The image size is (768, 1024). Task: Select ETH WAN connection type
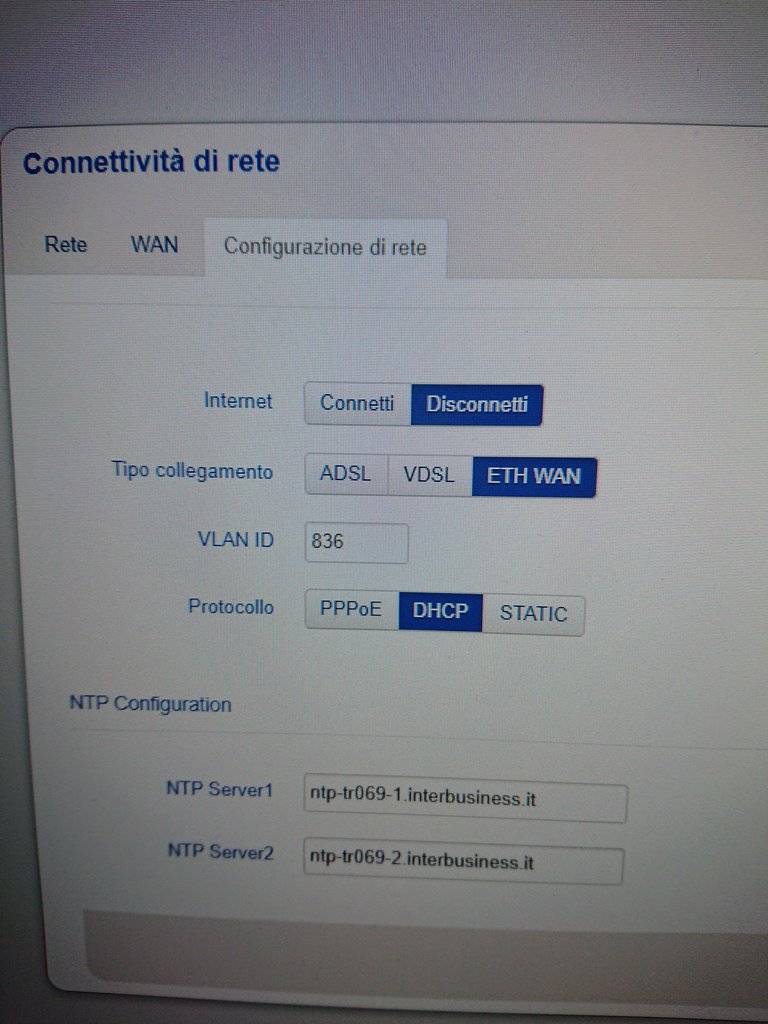[534, 476]
